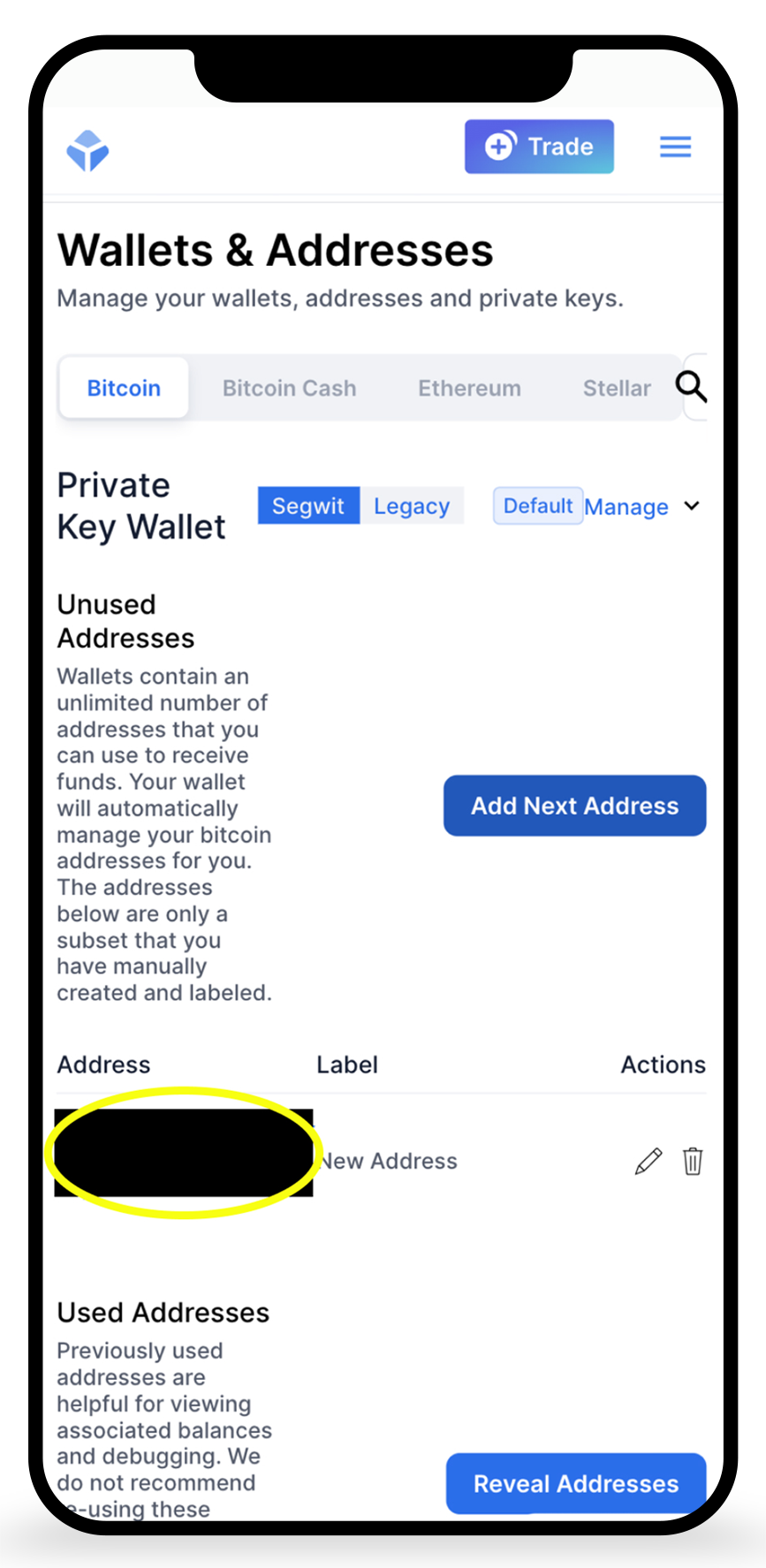The width and height of the screenshot is (766, 1568).
Task: Expand the Manage dropdown
Action: point(641,507)
